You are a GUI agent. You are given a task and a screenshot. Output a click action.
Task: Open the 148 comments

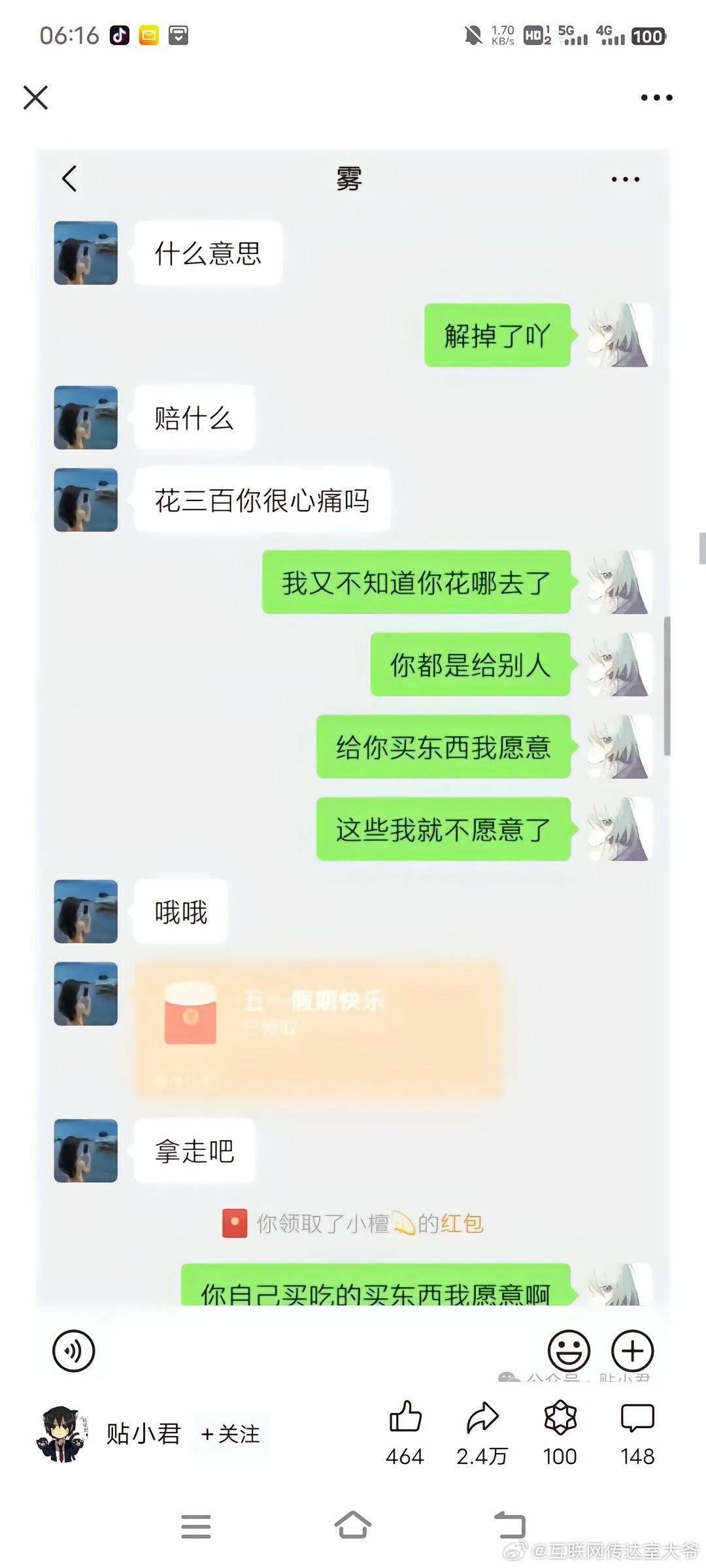click(x=637, y=1419)
